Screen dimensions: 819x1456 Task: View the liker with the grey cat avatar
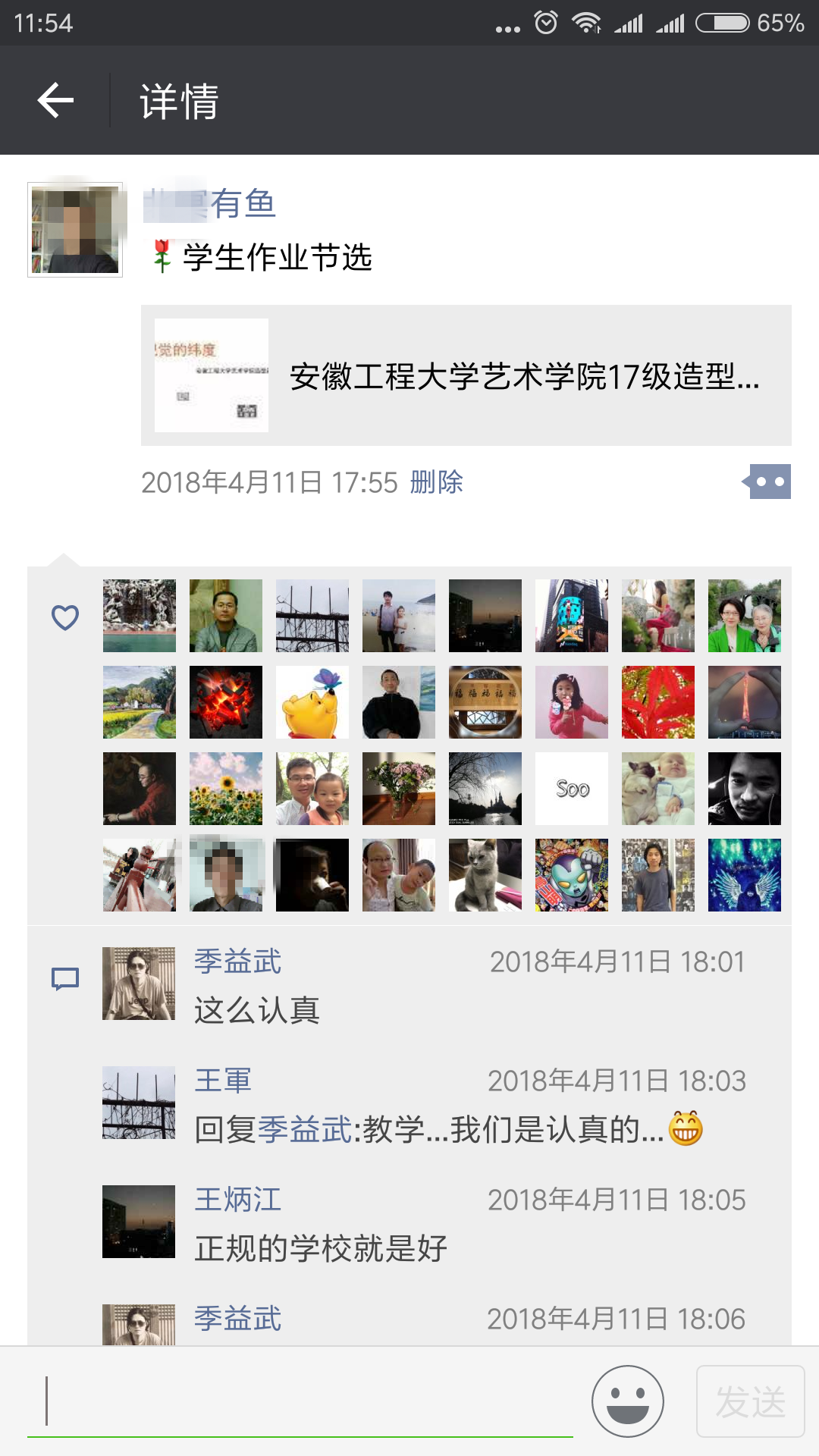(x=485, y=875)
